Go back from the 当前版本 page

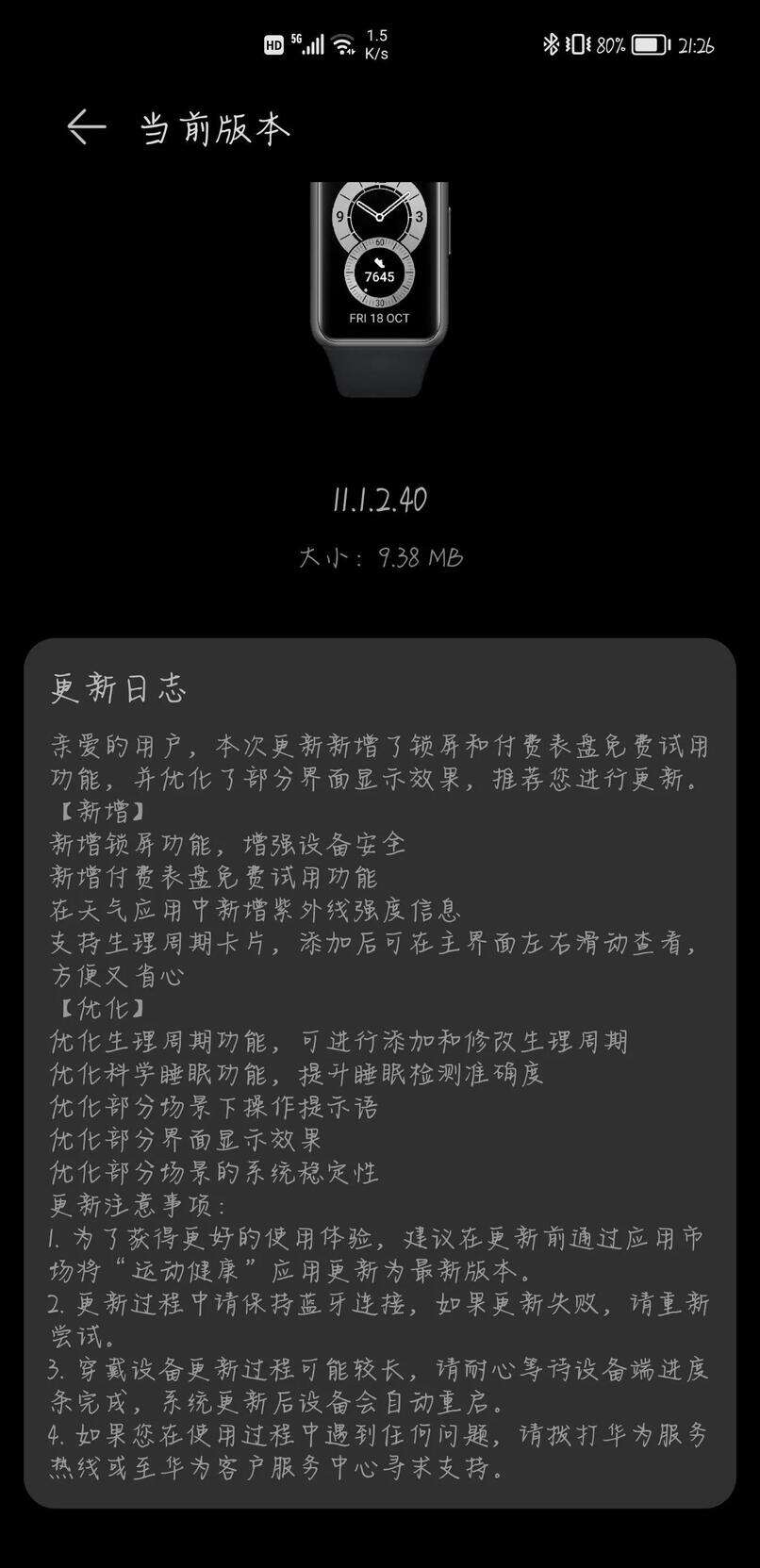pyautogui.click(x=86, y=127)
